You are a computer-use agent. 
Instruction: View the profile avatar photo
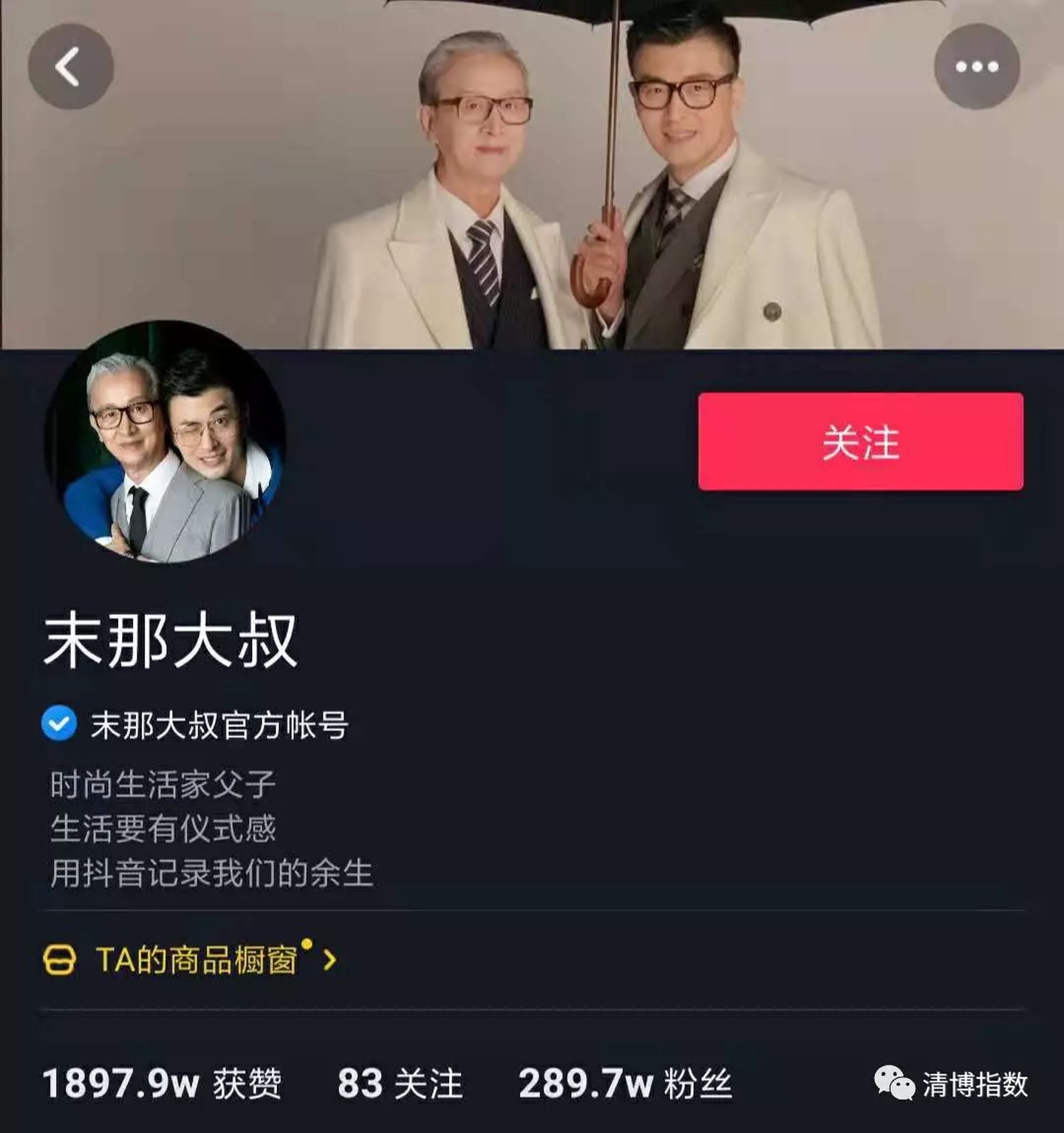[x=166, y=443]
